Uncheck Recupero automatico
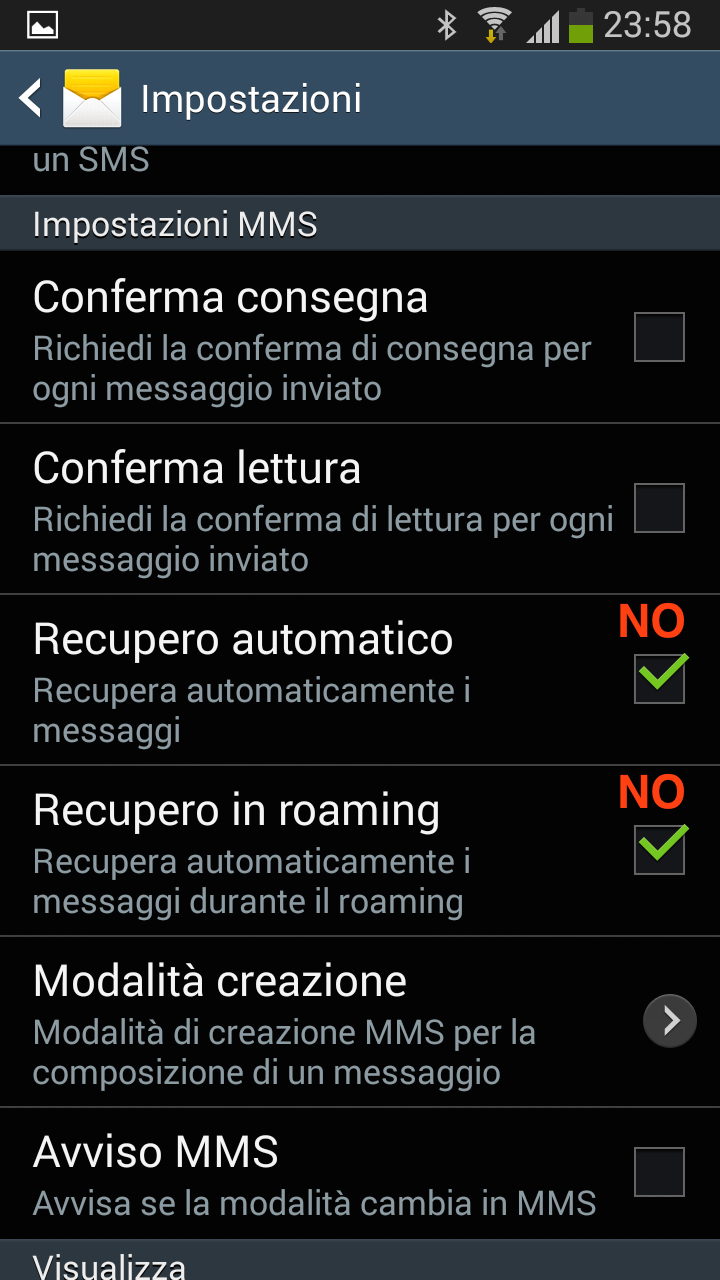Screen dimensions: 720x1280 [659, 679]
